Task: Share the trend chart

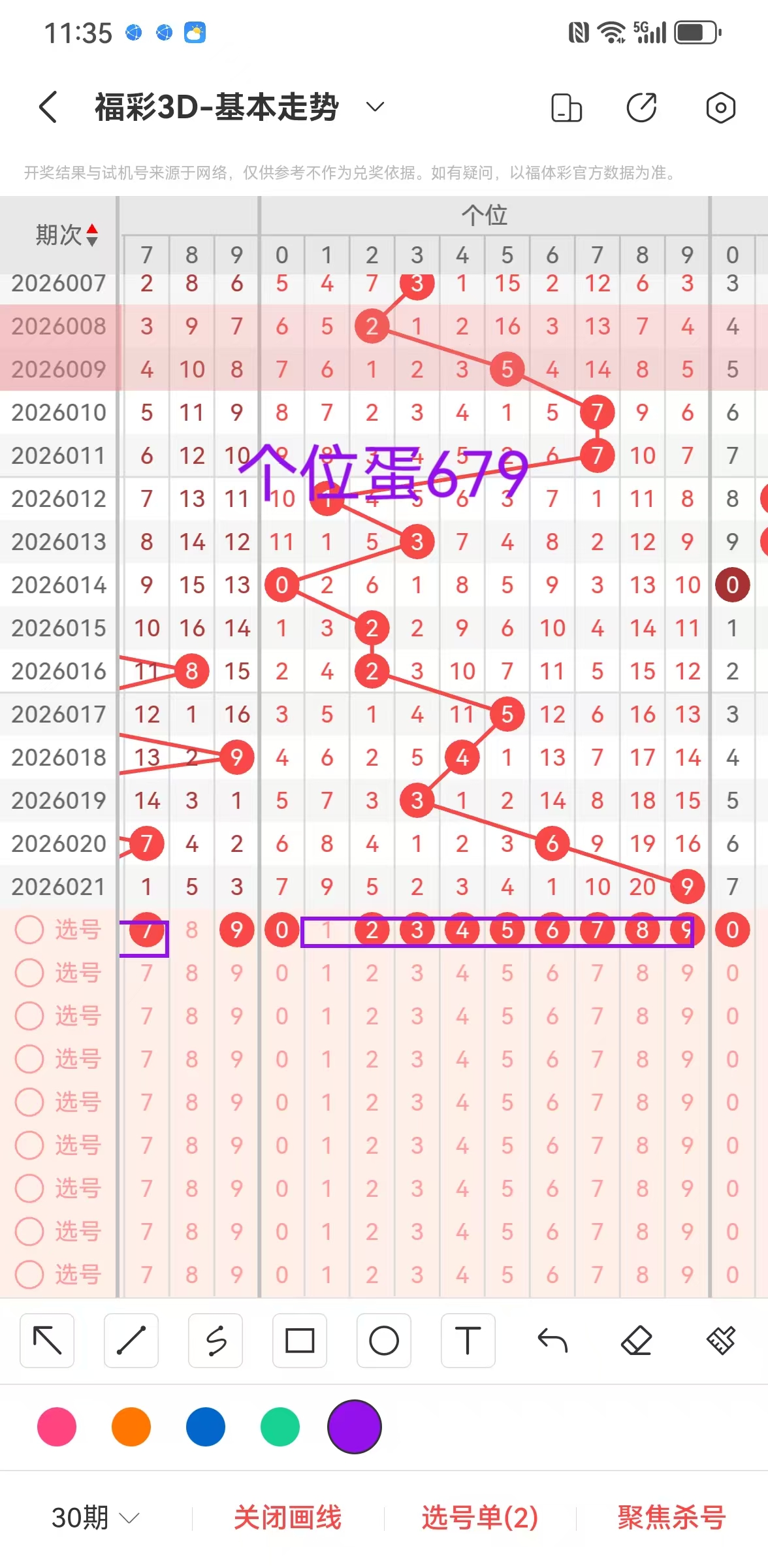Action: click(642, 108)
